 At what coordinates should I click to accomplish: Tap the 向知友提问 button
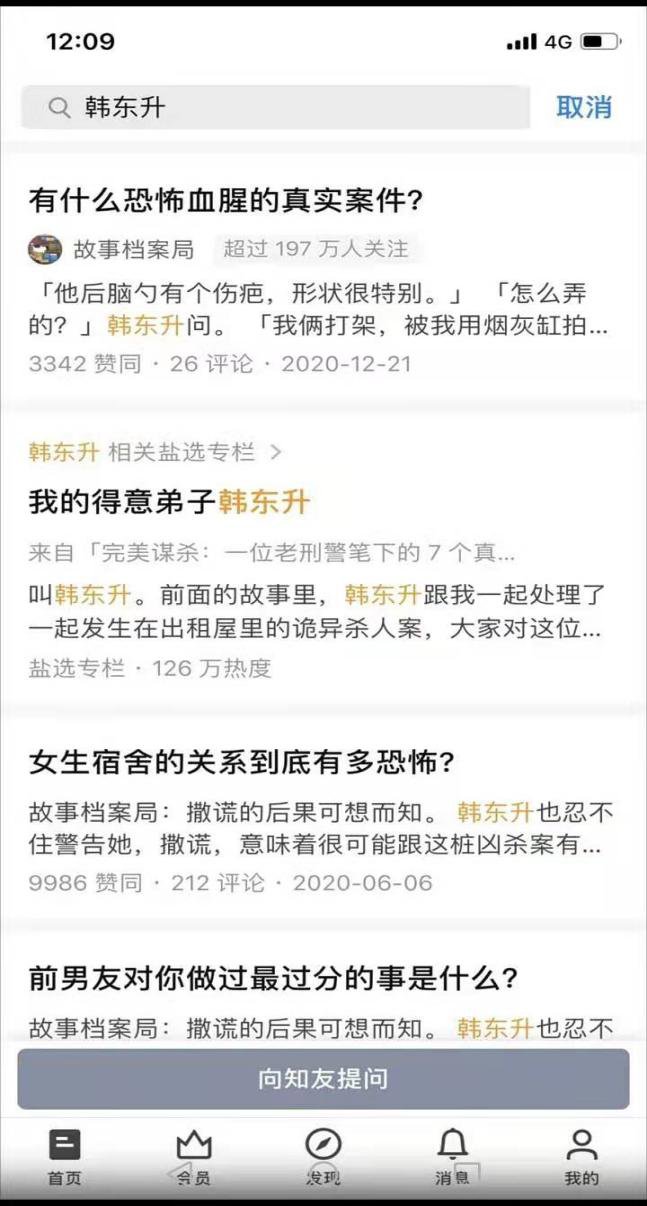(x=323, y=1079)
